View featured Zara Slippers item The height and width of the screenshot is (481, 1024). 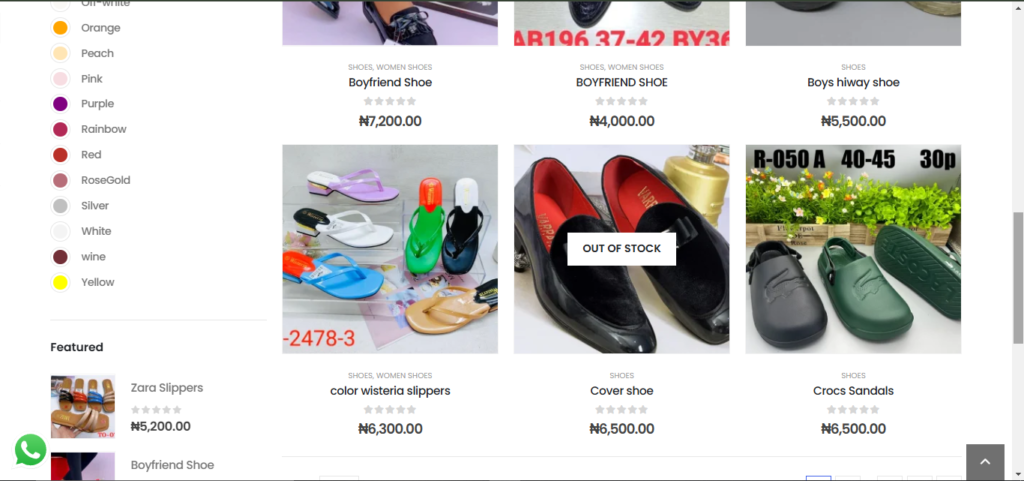point(166,388)
